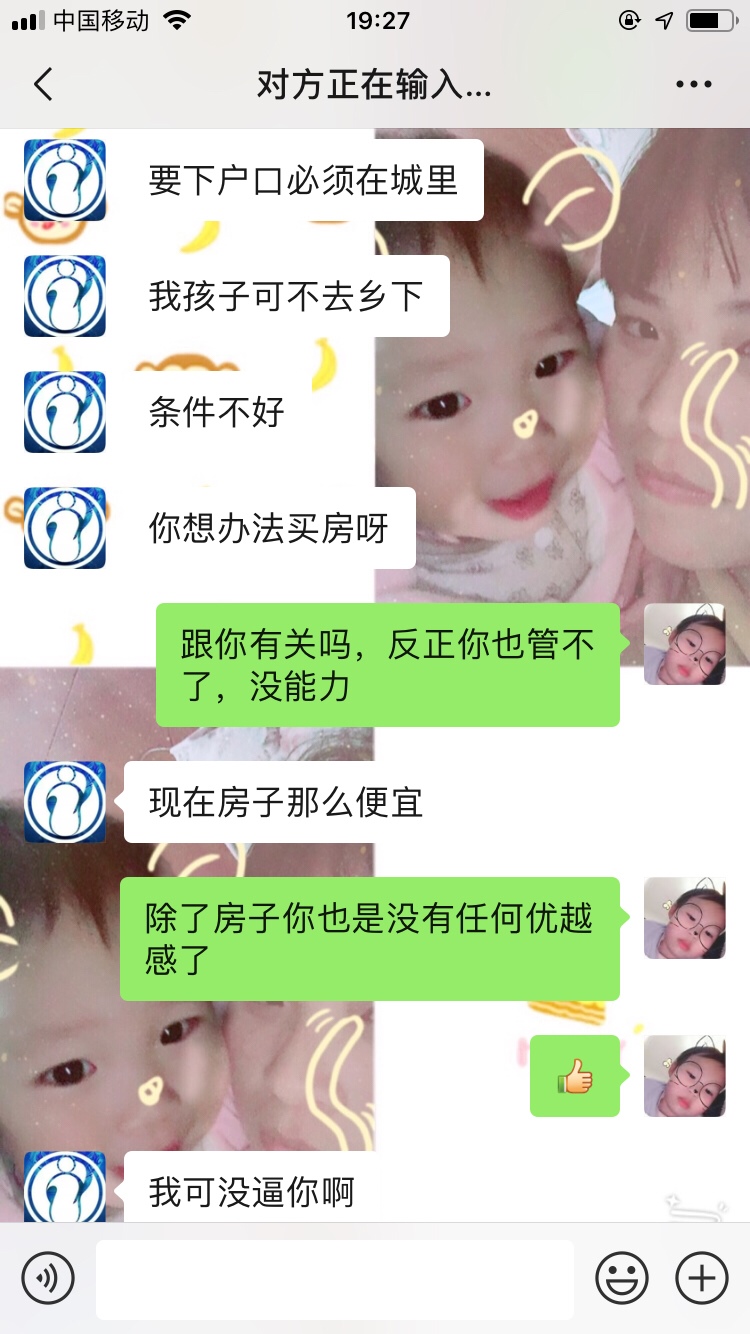
Task: View profile from avatar beside thumbs-up message
Action: point(684,1076)
